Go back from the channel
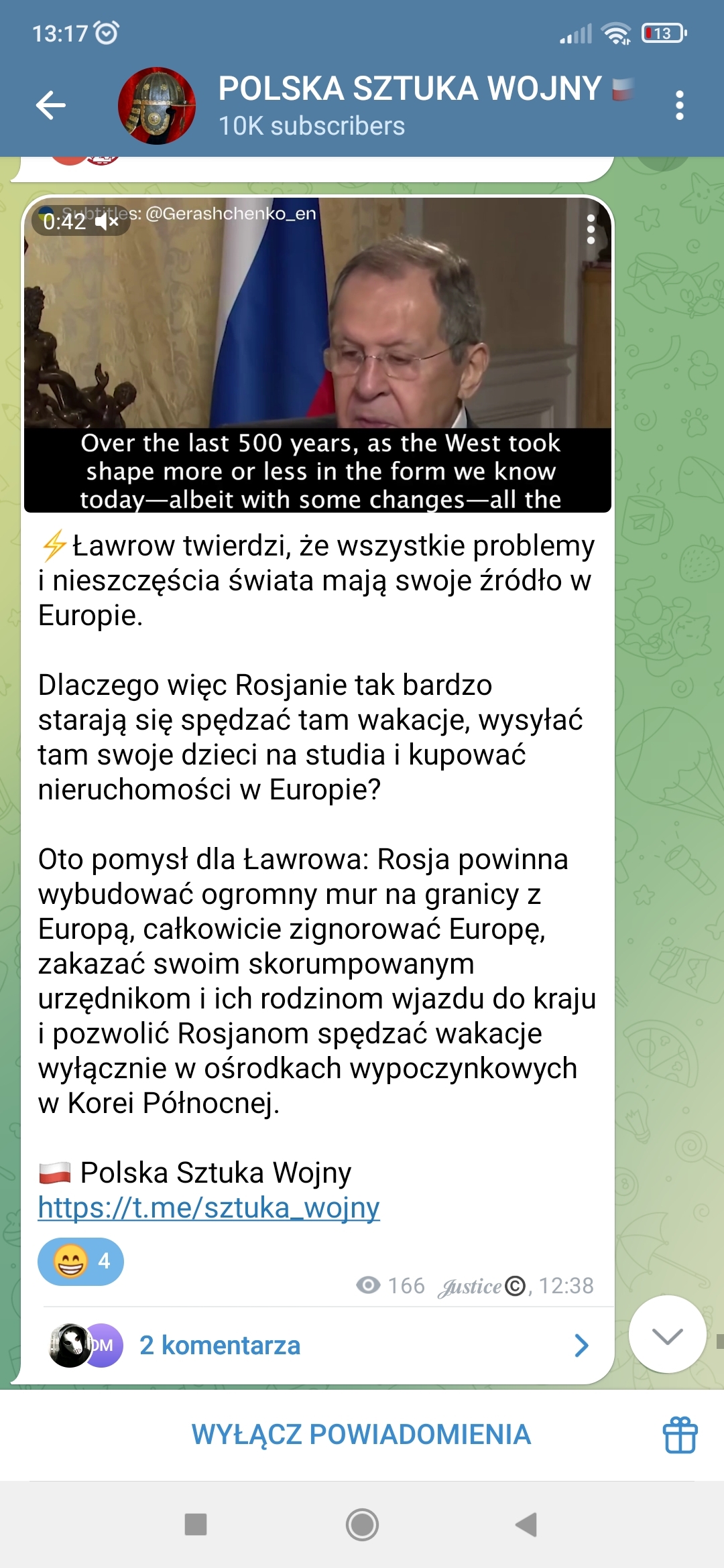The width and height of the screenshot is (724, 1568). click(x=51, y=105)
